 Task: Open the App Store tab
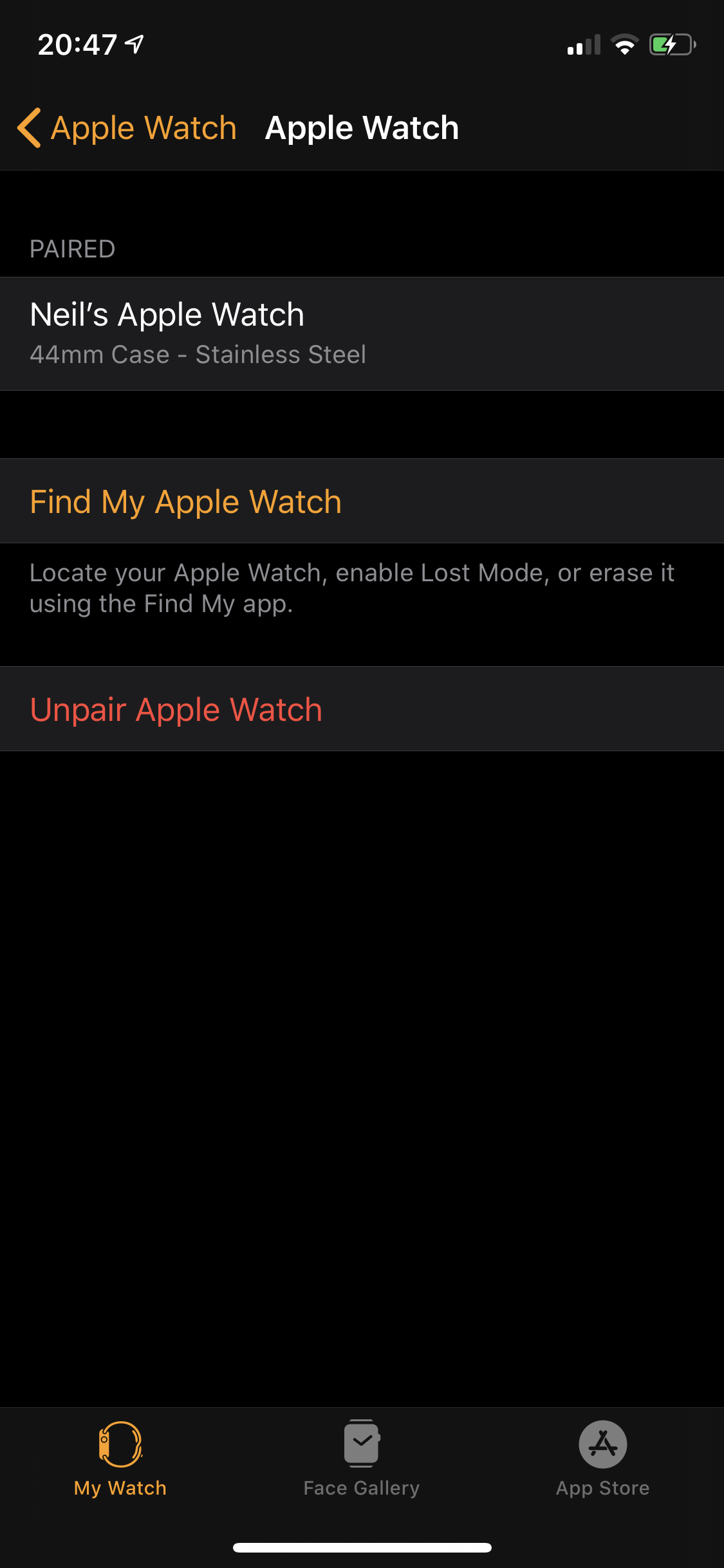click(x=603, y=1460)
